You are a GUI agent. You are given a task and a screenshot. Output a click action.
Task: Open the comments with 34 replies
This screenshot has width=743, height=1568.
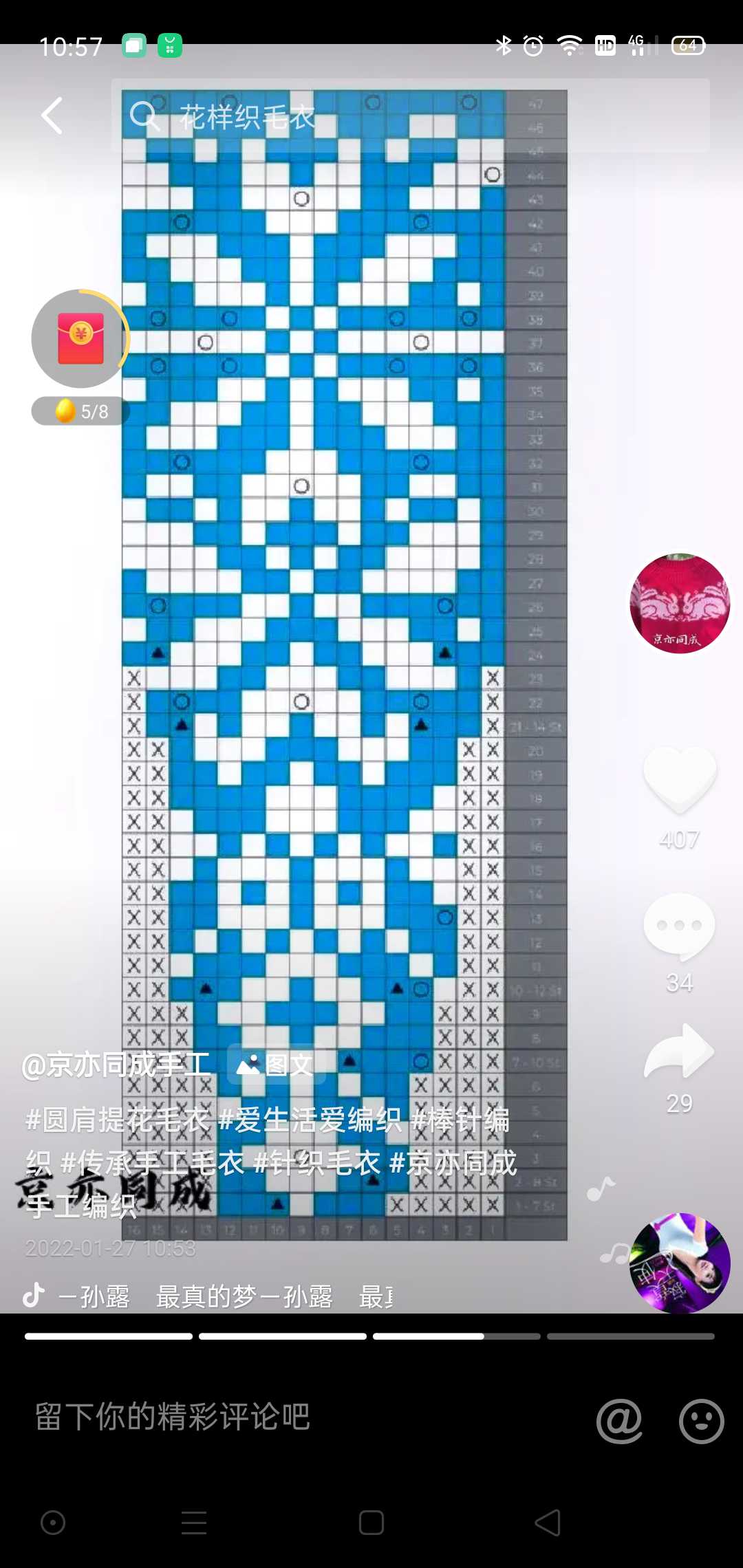(x=680, y=926)
